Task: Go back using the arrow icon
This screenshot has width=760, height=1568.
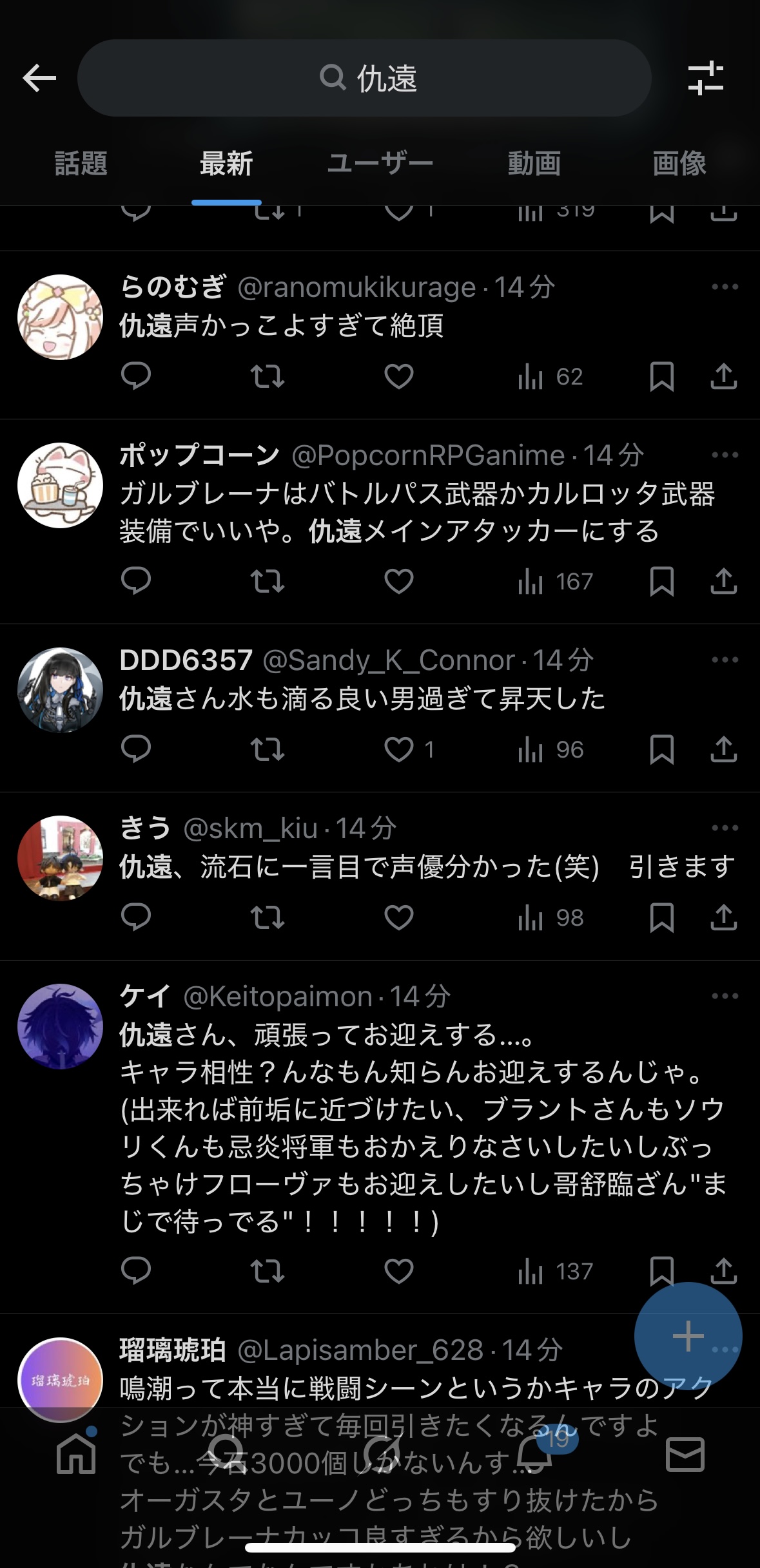Action: pyautogui.click(x=39, y=79)
